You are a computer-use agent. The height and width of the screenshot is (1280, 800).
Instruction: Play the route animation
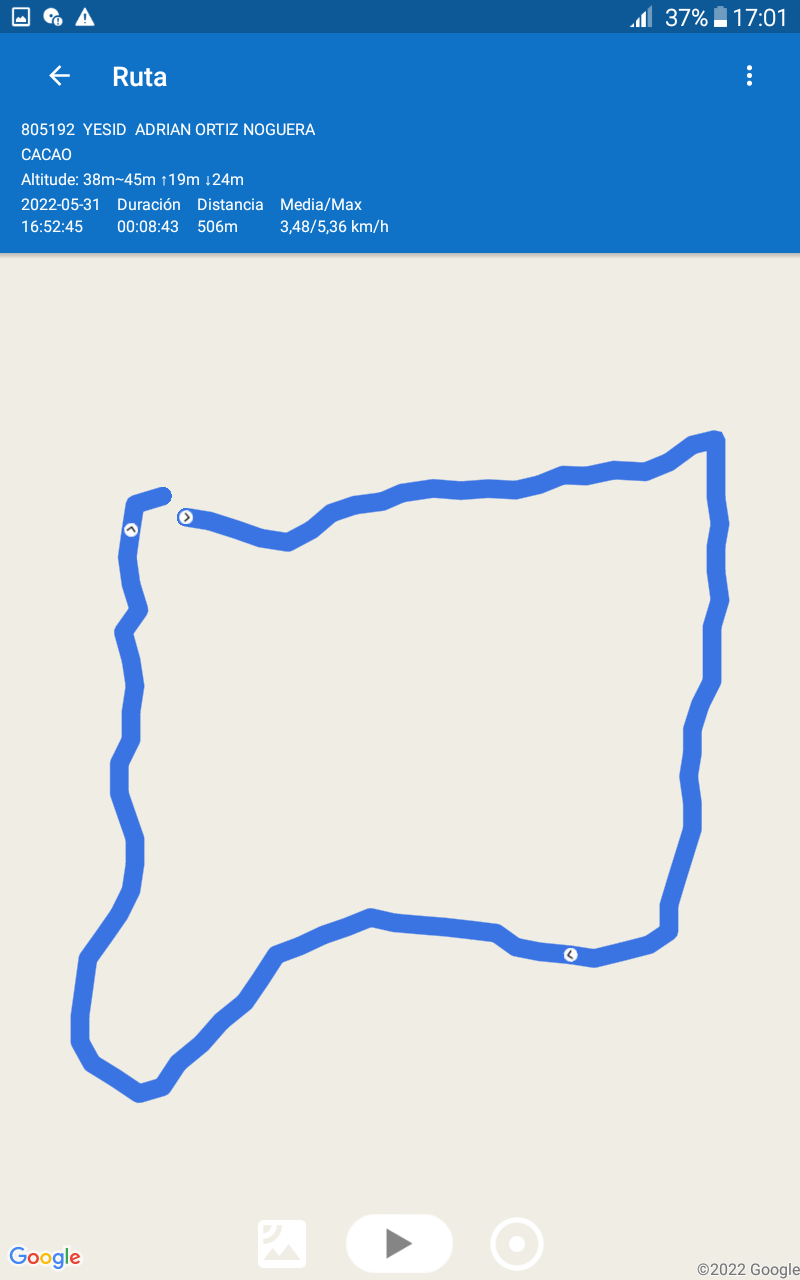[399, 1243]
